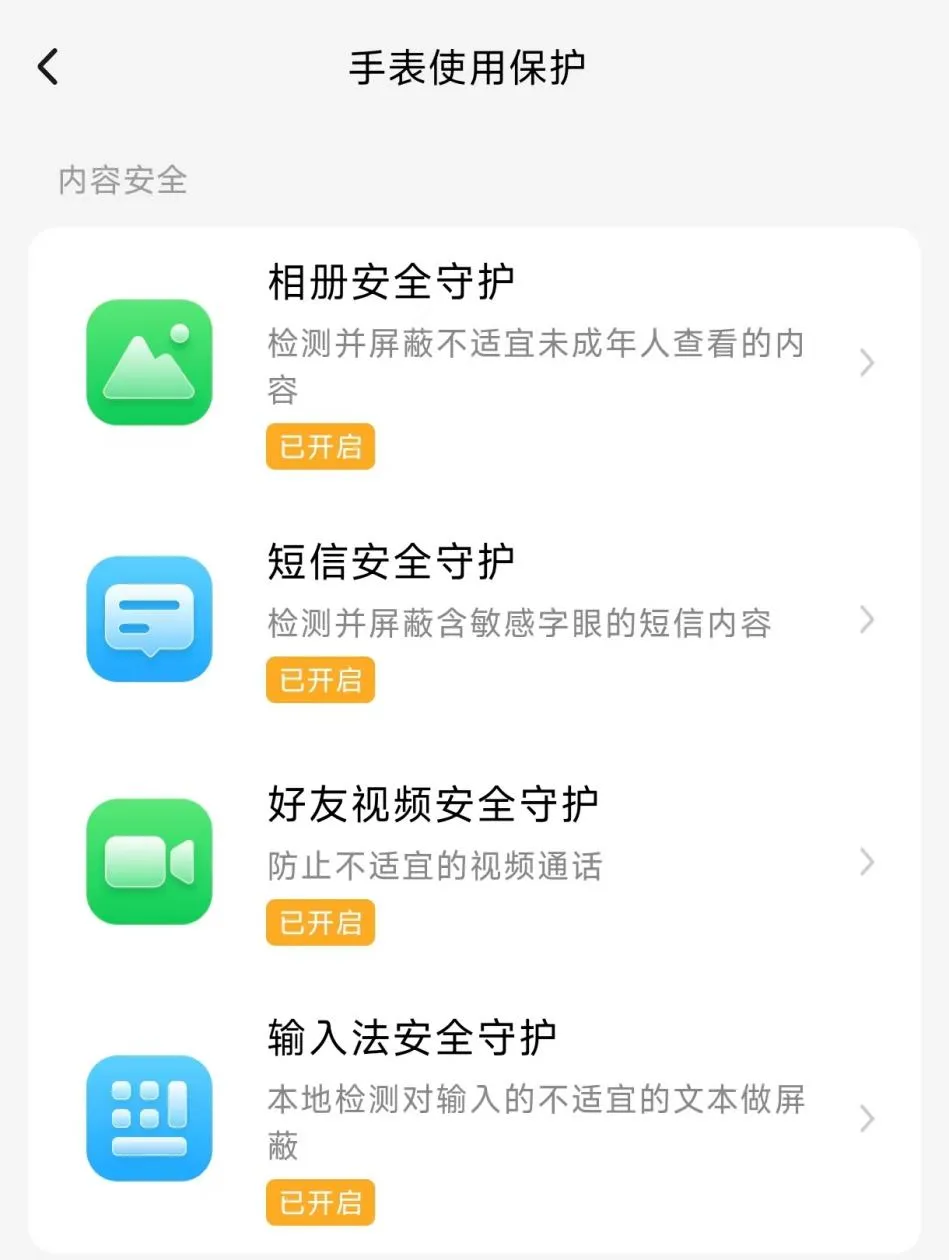Tap the back arrow icon
Image resolution: width=949 pixels, height=1260 pixels.
47,64
